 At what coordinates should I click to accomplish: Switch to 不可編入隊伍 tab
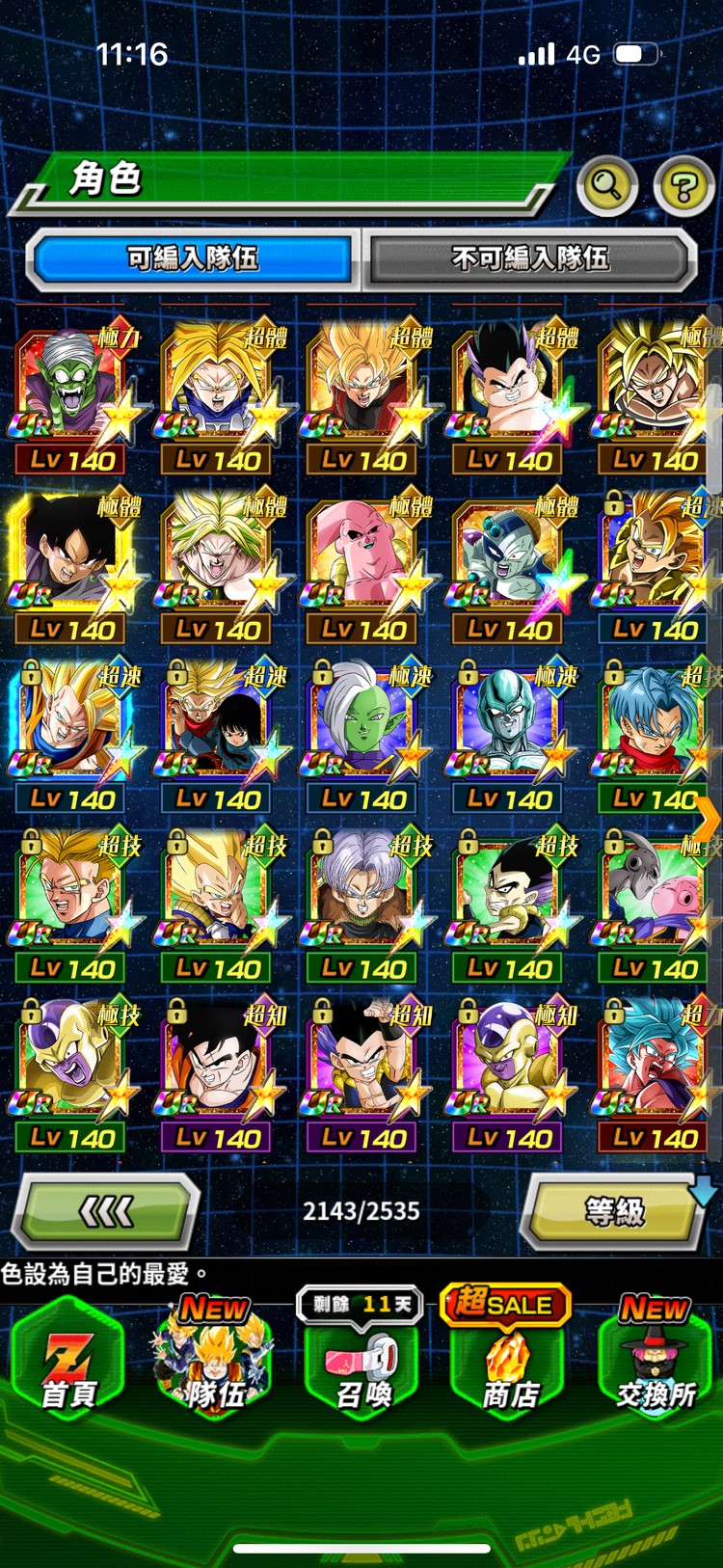(529, 258)
